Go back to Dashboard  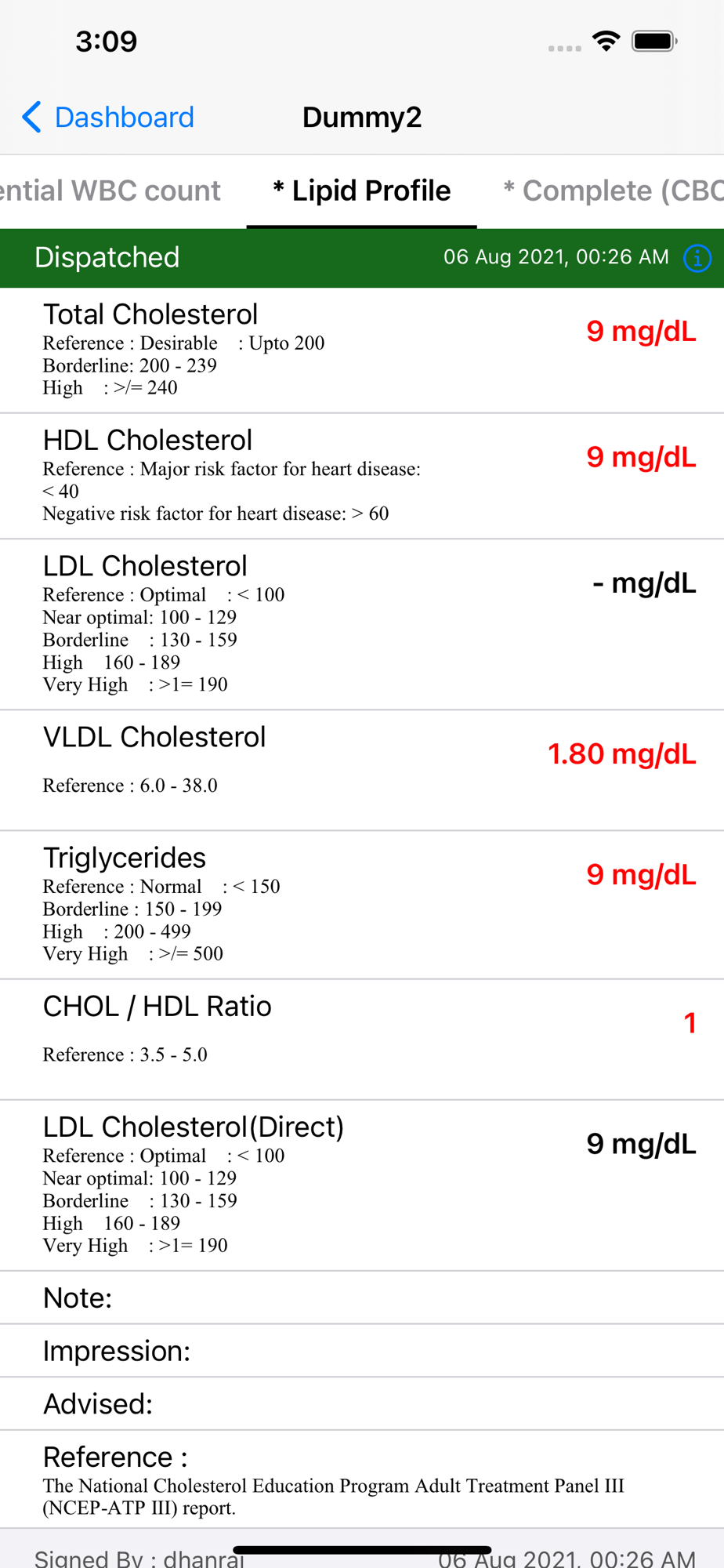click(108, 118)
